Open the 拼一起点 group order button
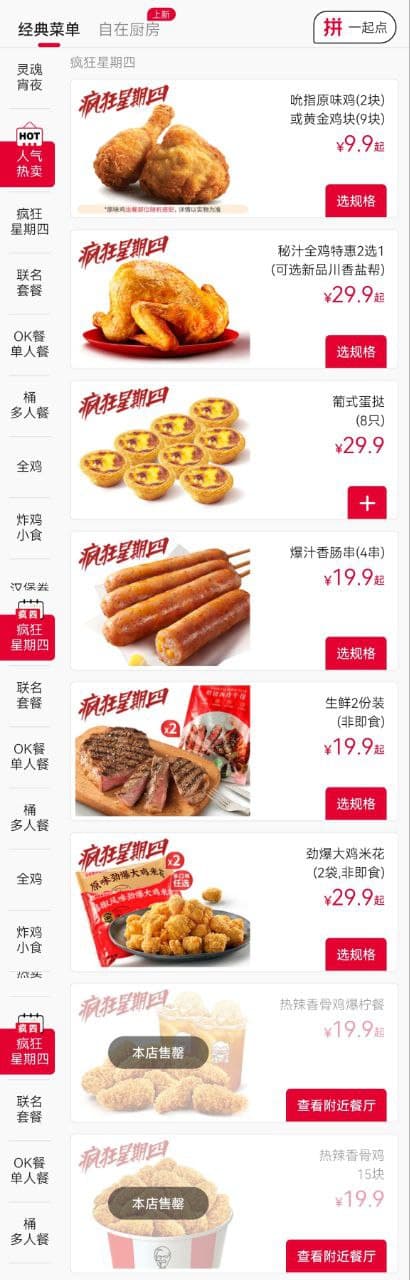The width and height of the screenshot is (410, 1280). (355, 28)
